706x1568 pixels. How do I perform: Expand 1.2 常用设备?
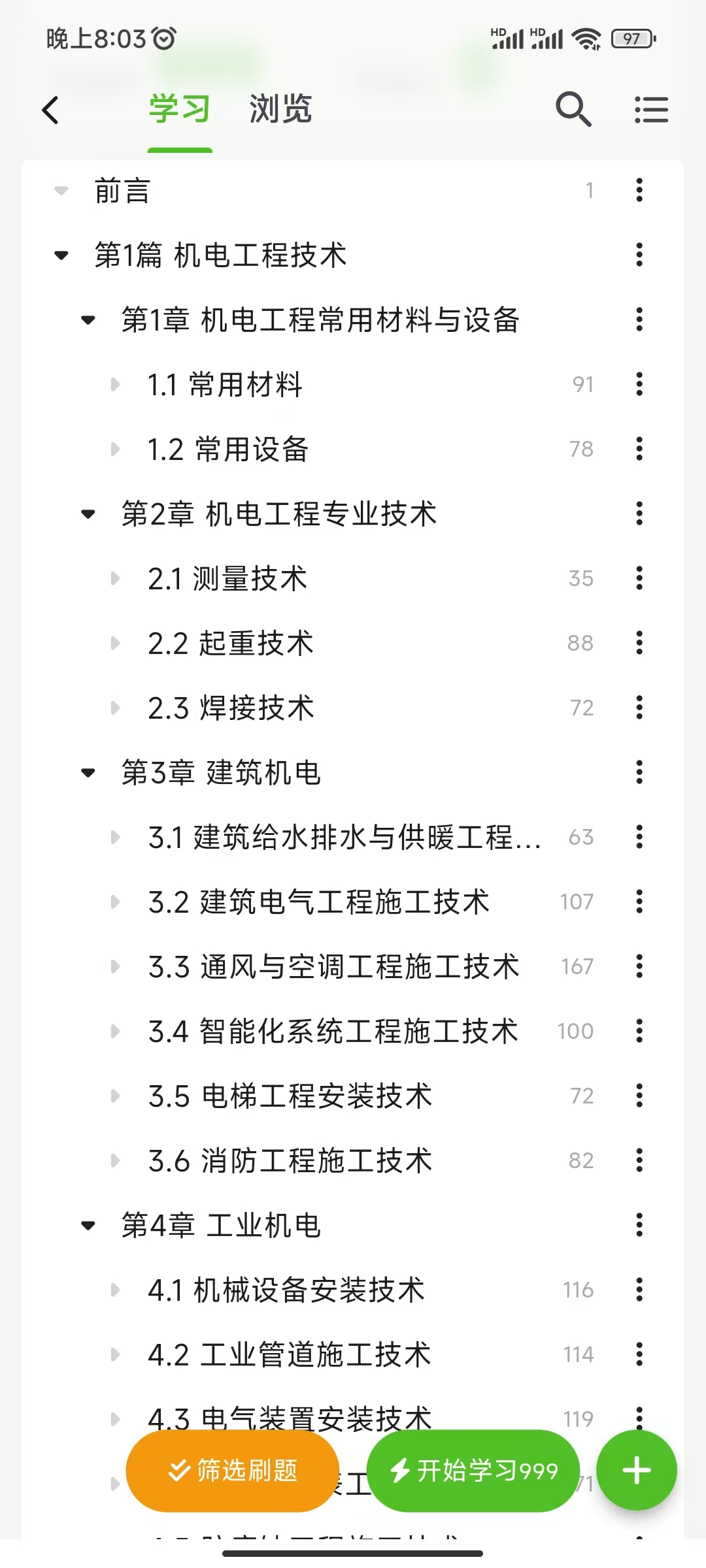pos(115,449)
